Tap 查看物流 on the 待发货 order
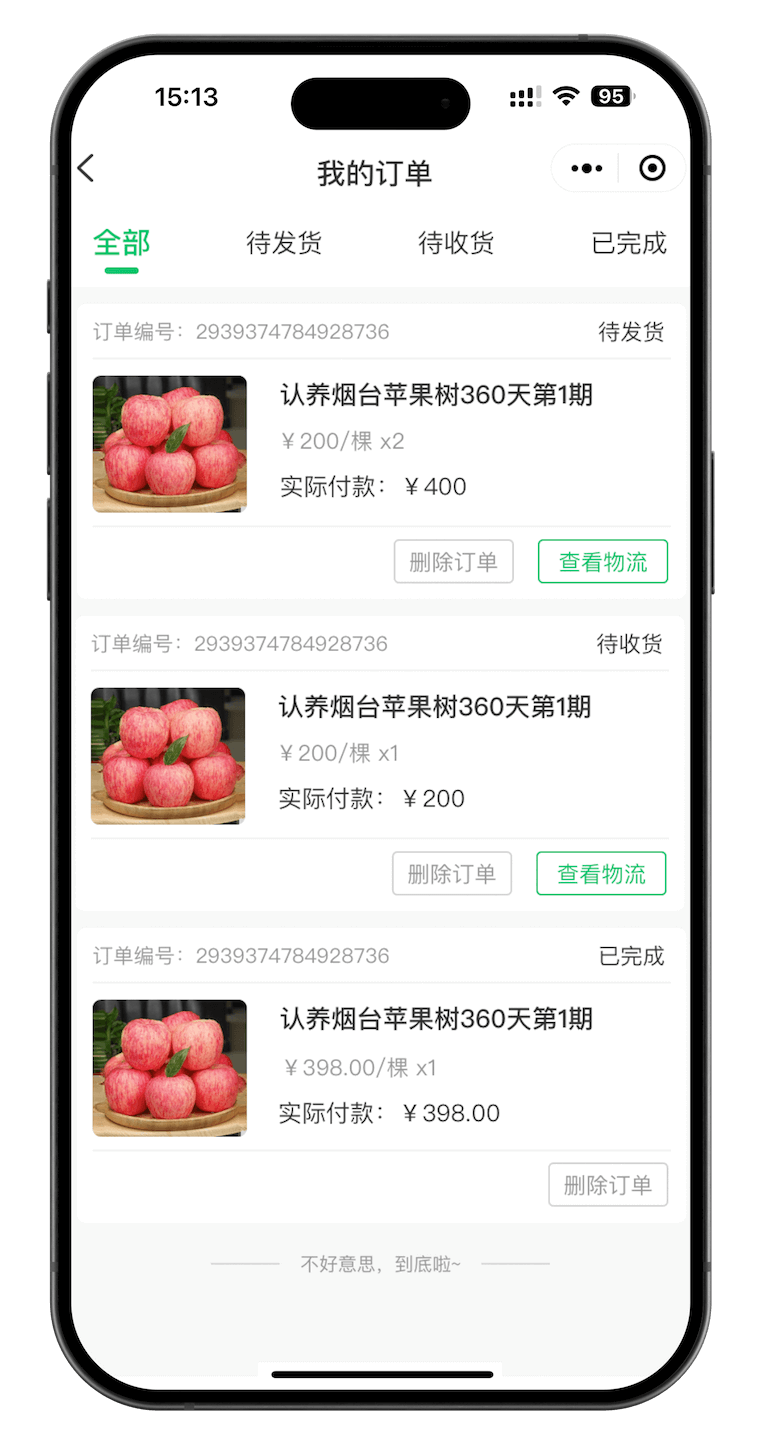This screenshot has height=1445, width=760. [x=603, y=562]
